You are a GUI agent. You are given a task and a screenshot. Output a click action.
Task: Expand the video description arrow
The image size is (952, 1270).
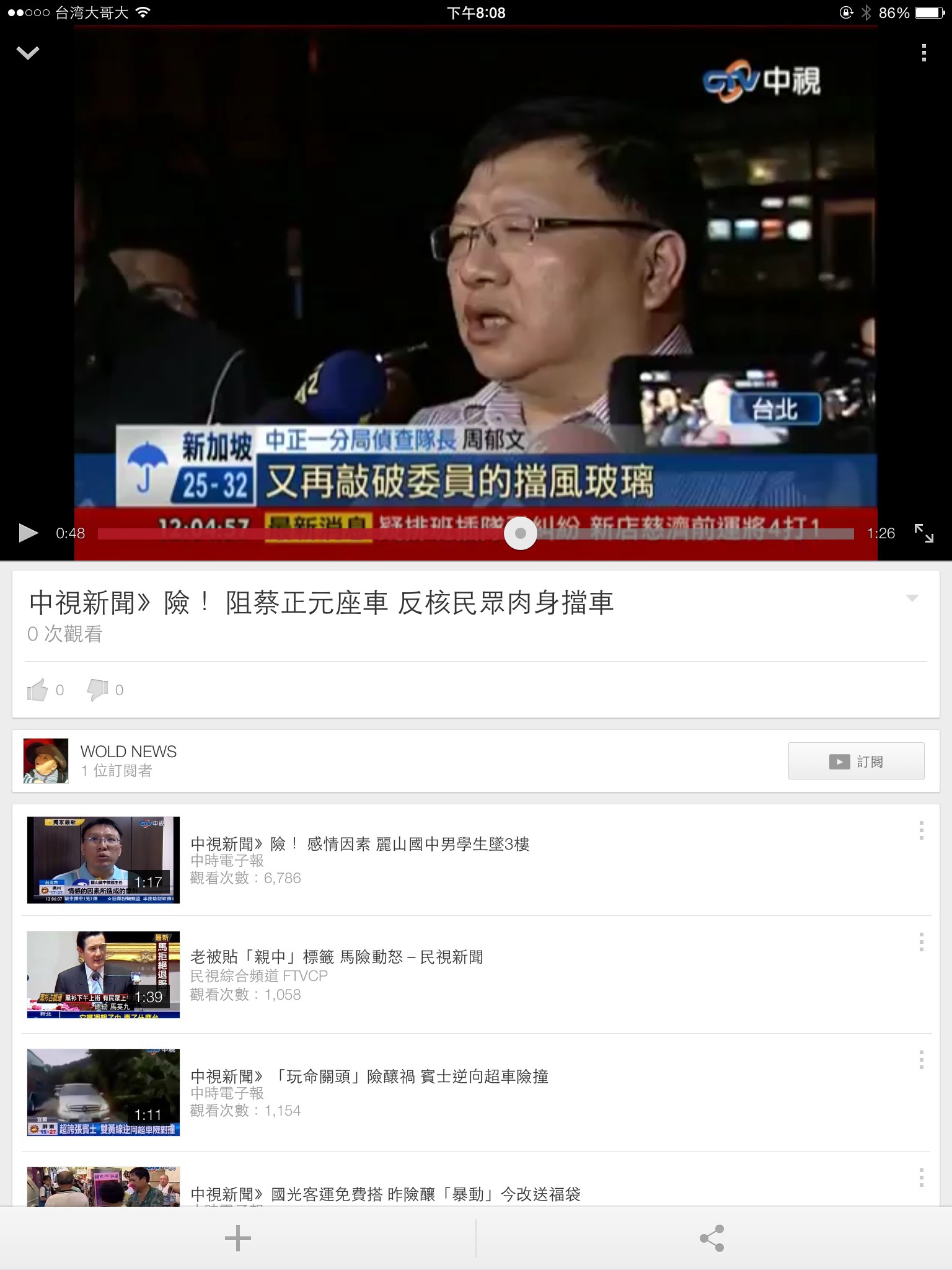tap(912, 598)
